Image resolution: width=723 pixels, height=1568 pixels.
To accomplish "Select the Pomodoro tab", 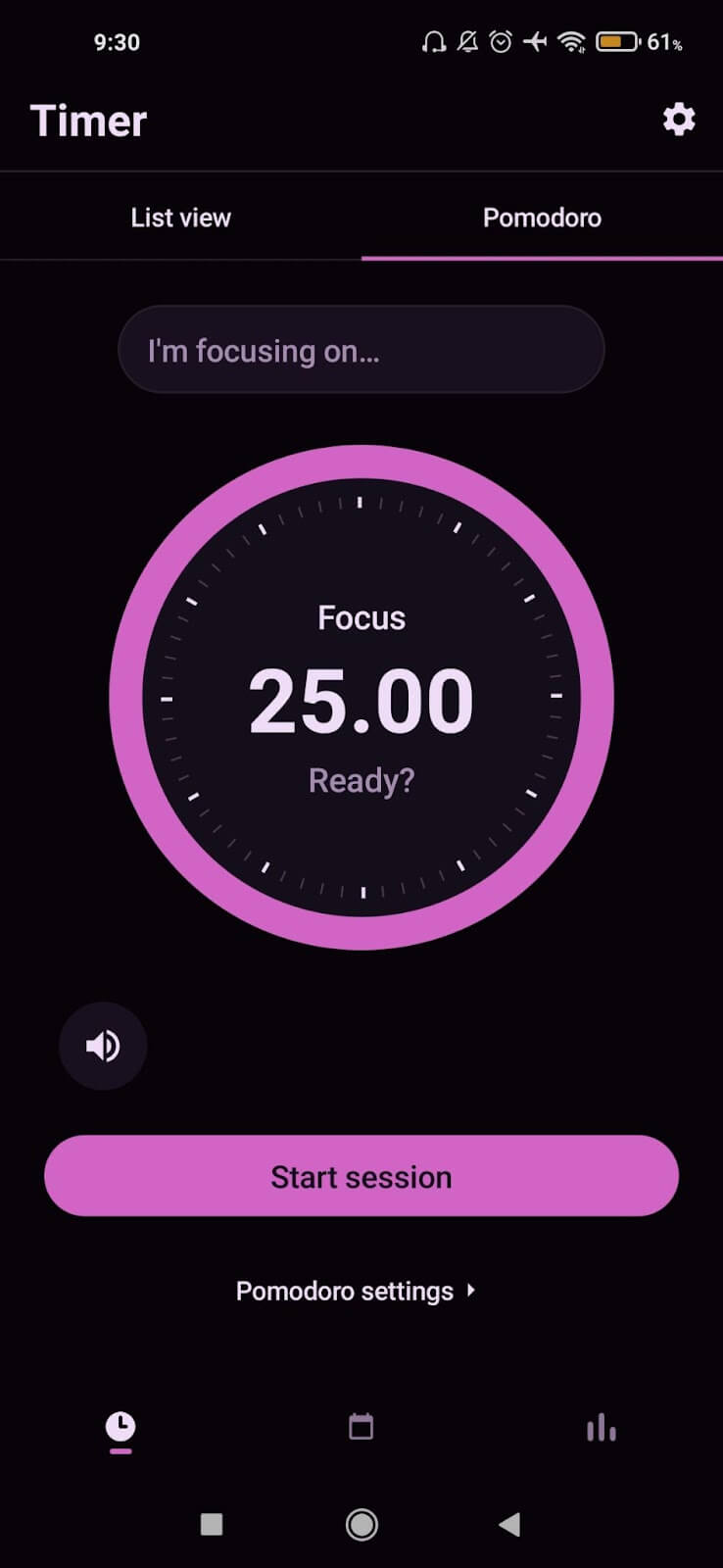I will tap(541, 217).
